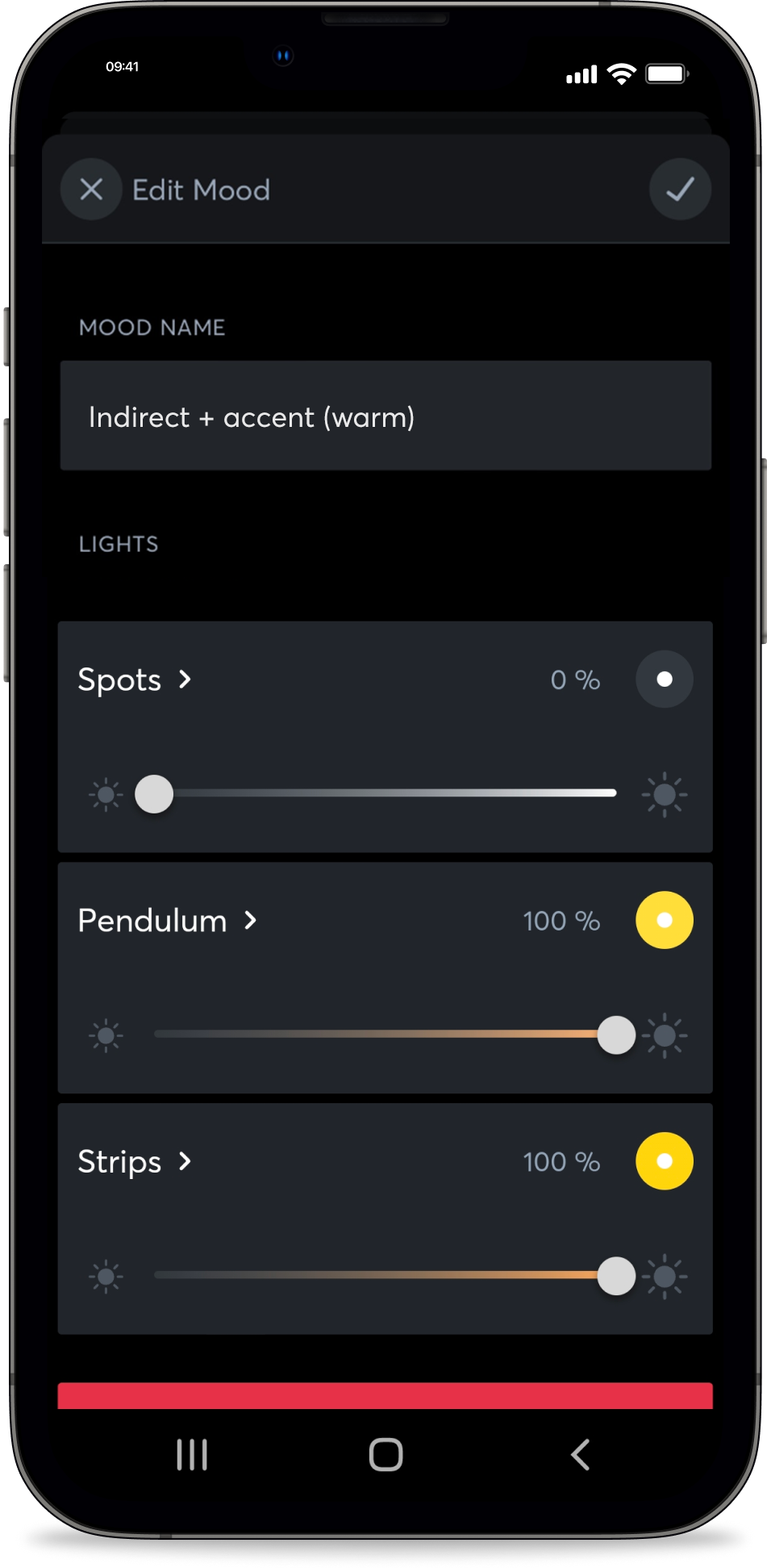This screenshot has height=1568, width=771.
Task: Open recent apps from the navigation bar
Action: (x=192, y=1455)
